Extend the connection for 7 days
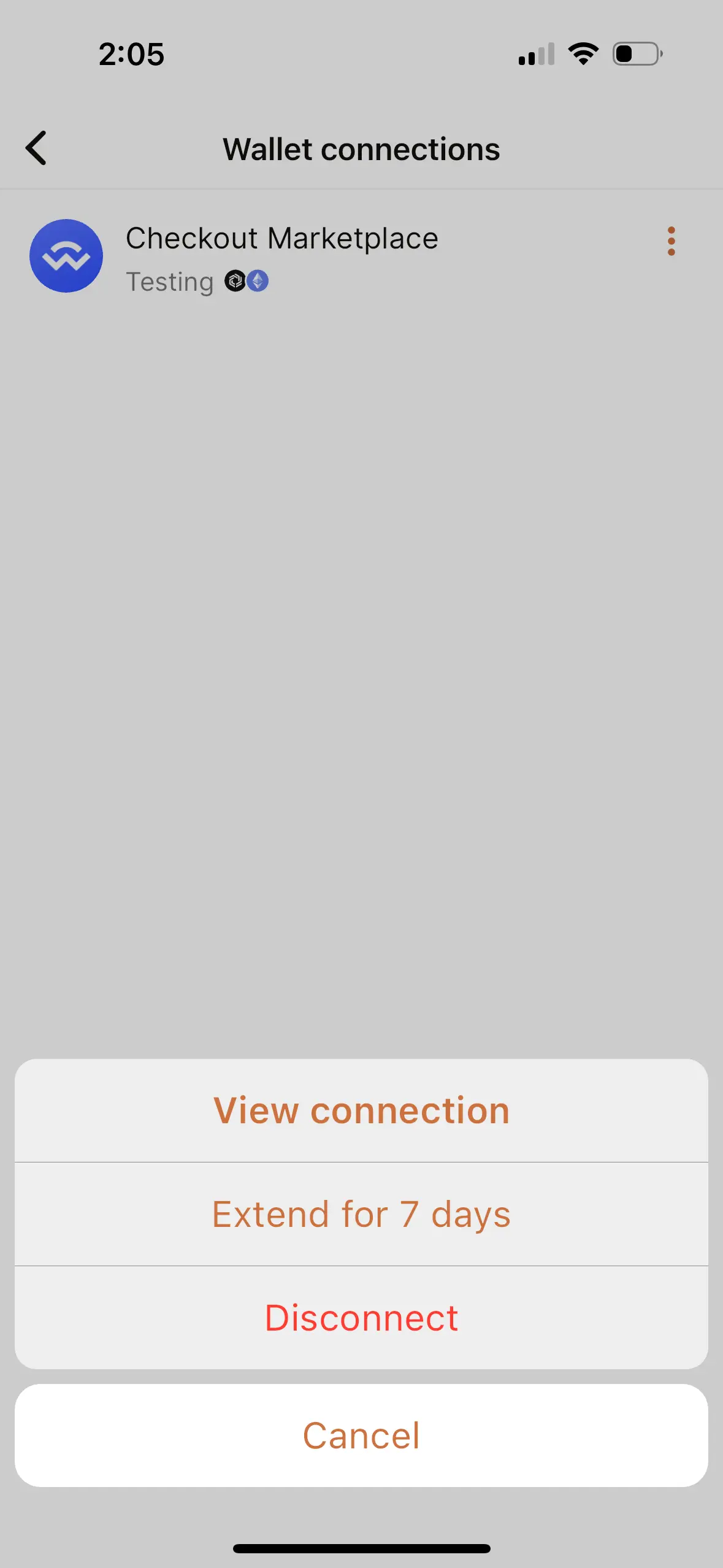Viewport: 723px width, 1568px height. (x=361, y=1214)
